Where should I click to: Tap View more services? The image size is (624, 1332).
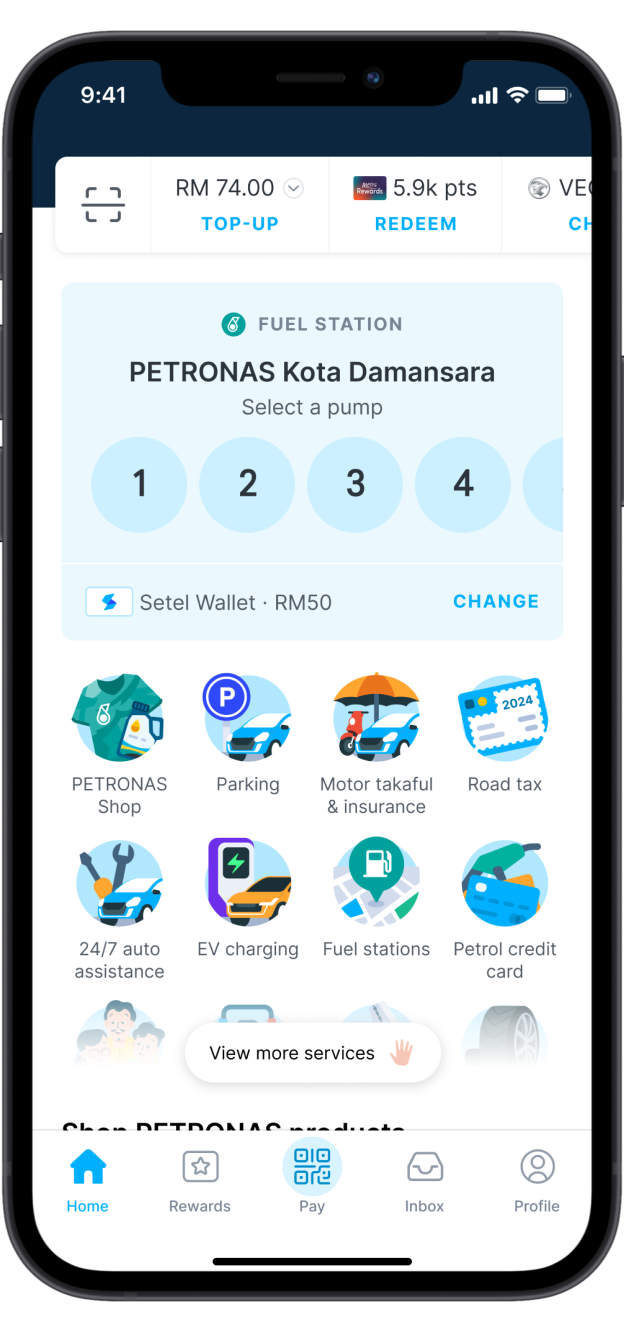(312, 1053)
